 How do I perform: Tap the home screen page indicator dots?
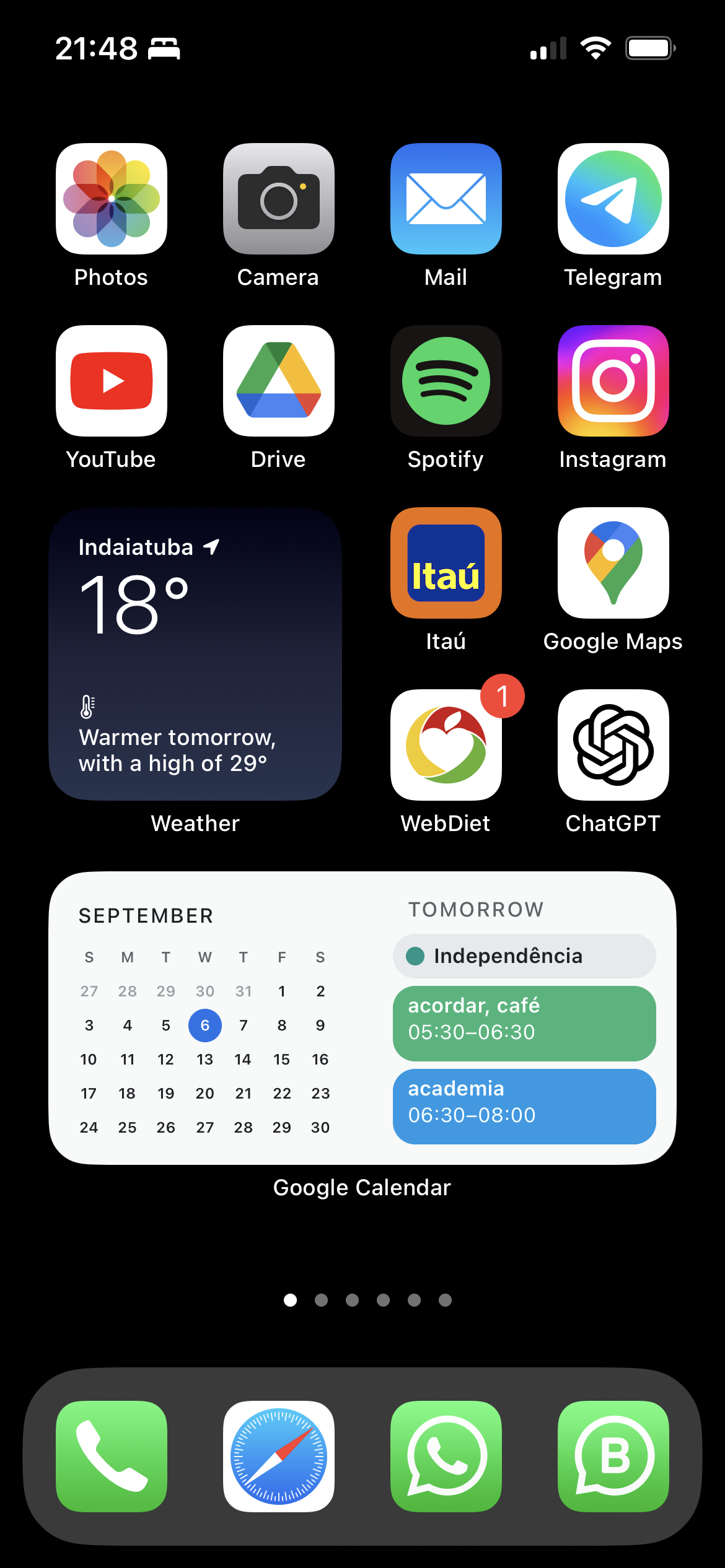[x=367, y=1300]
